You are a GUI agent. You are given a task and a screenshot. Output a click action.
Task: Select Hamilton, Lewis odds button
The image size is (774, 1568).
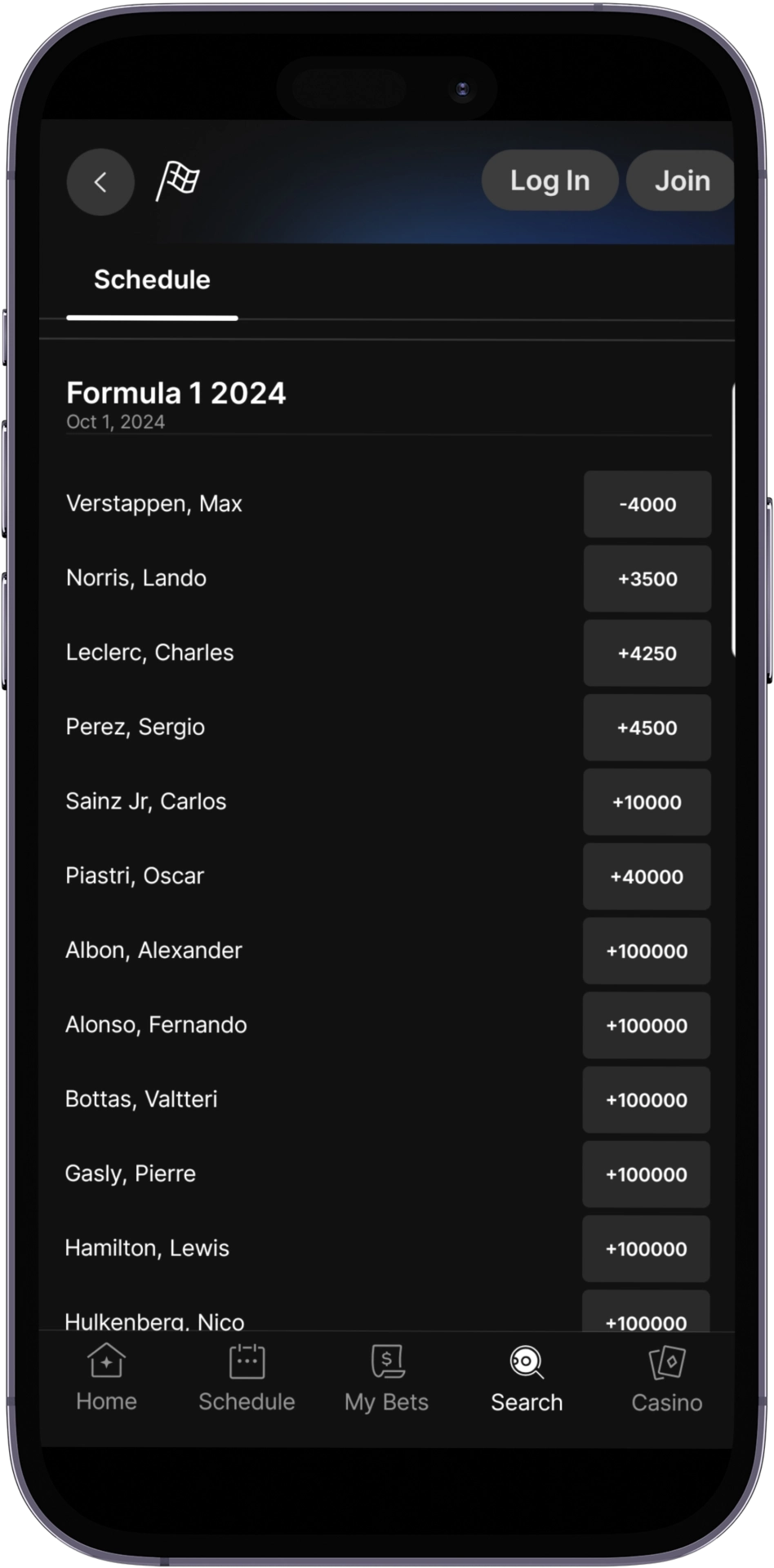[x=647, y=1249]
